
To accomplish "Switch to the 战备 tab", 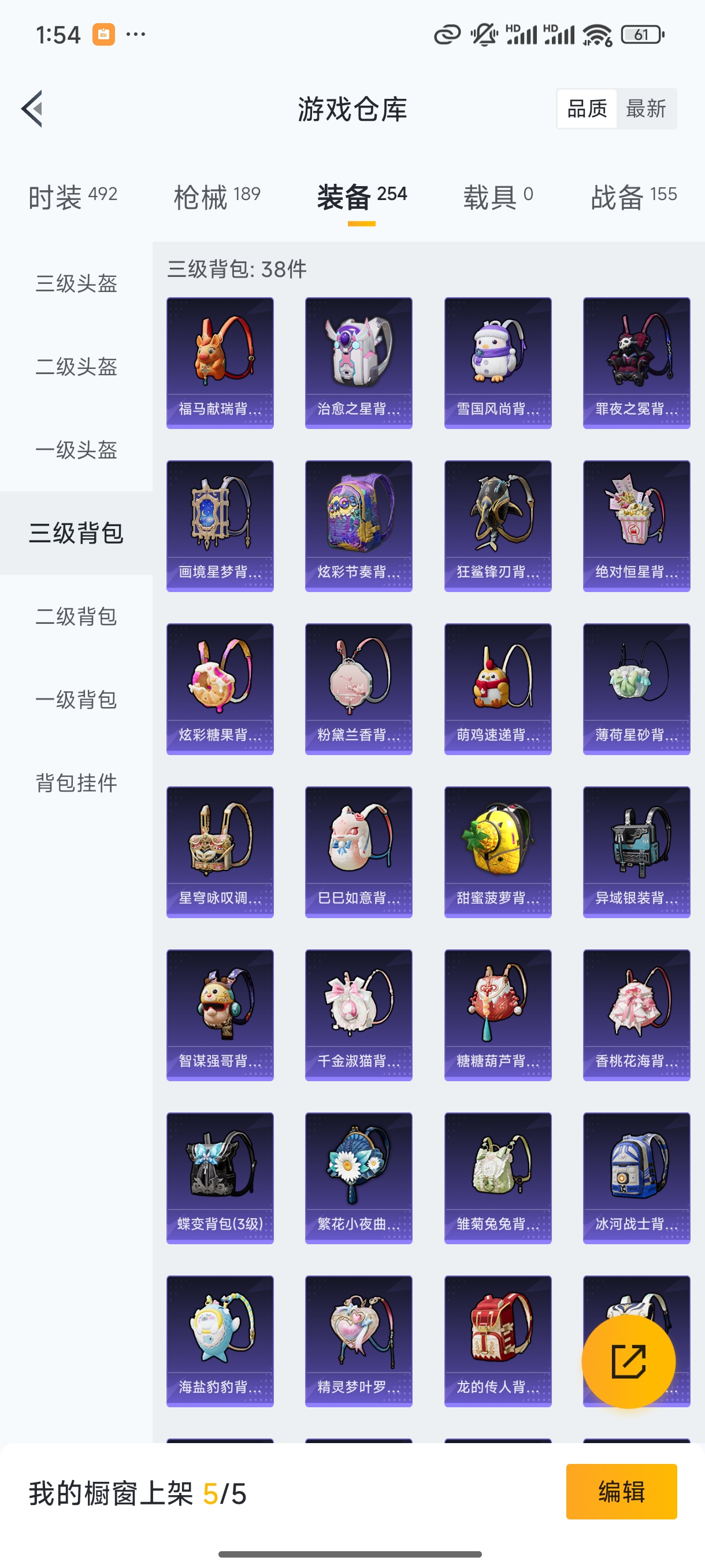I will (633, 197).
